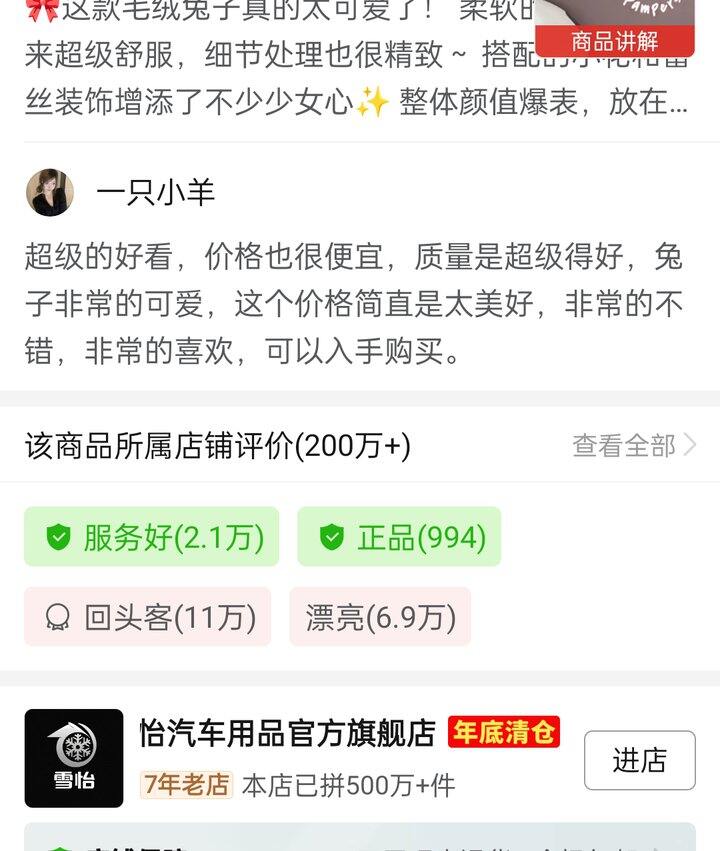The height and width of the screenshot is (851, 720).
Task: Select the 正品(994) review tag
Action: pos(399,537)
